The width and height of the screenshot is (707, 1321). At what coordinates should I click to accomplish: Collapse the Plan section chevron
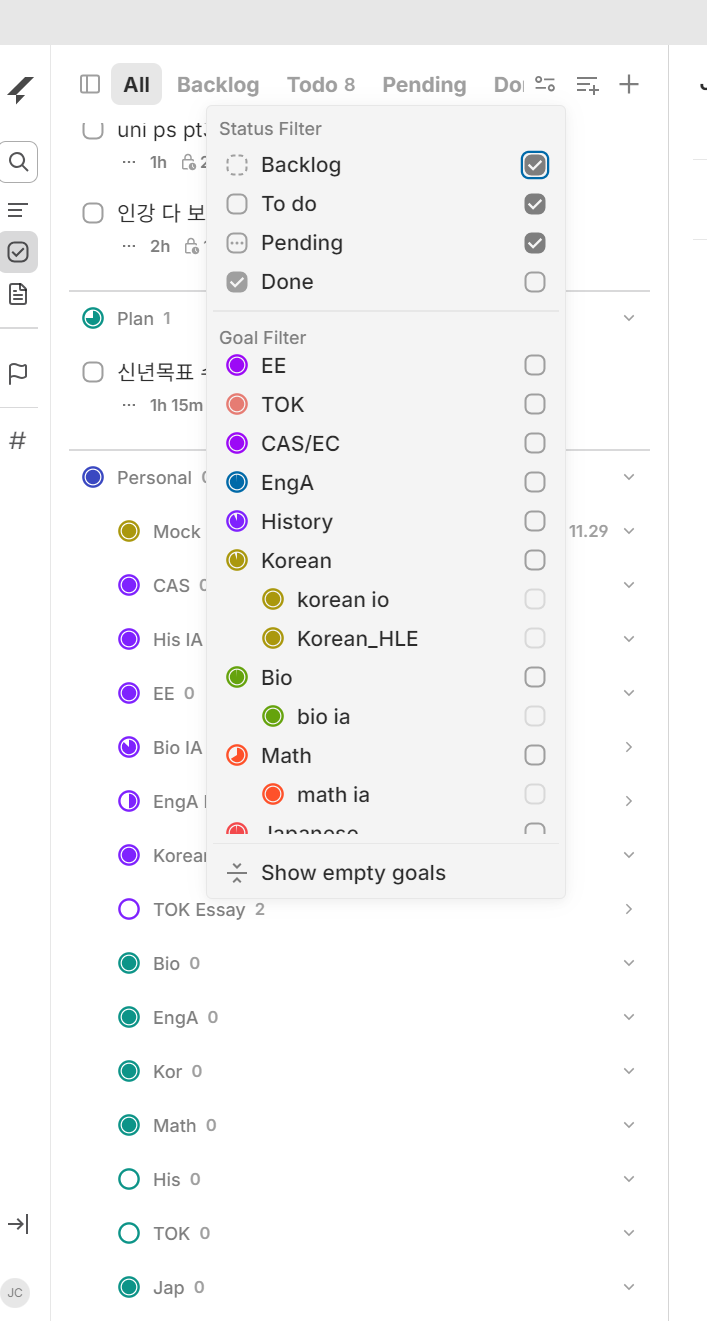629,318
